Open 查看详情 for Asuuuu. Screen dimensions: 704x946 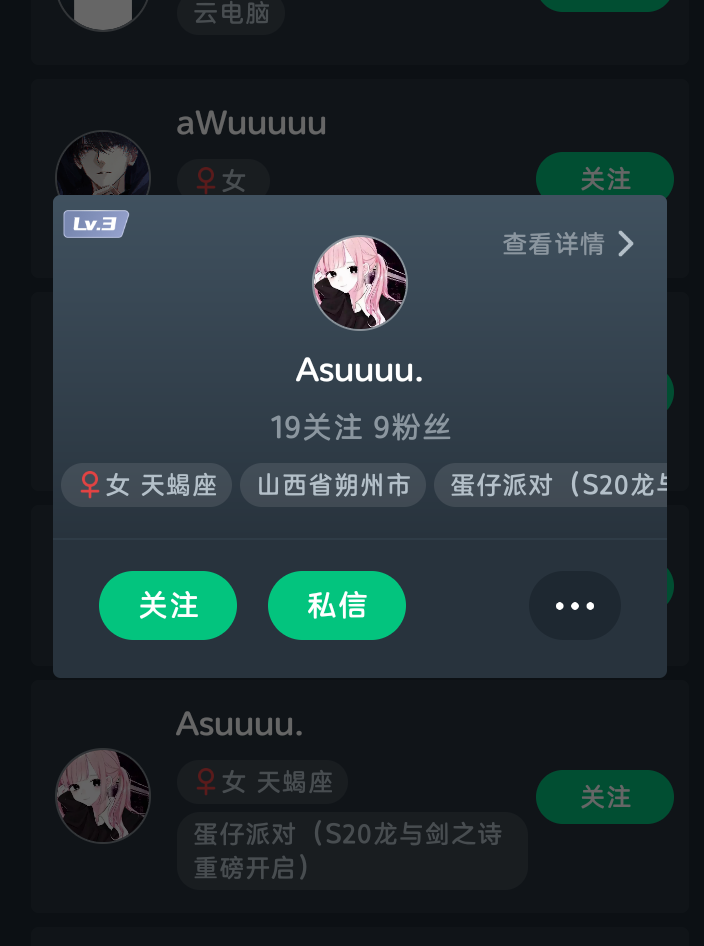(568, 244)
